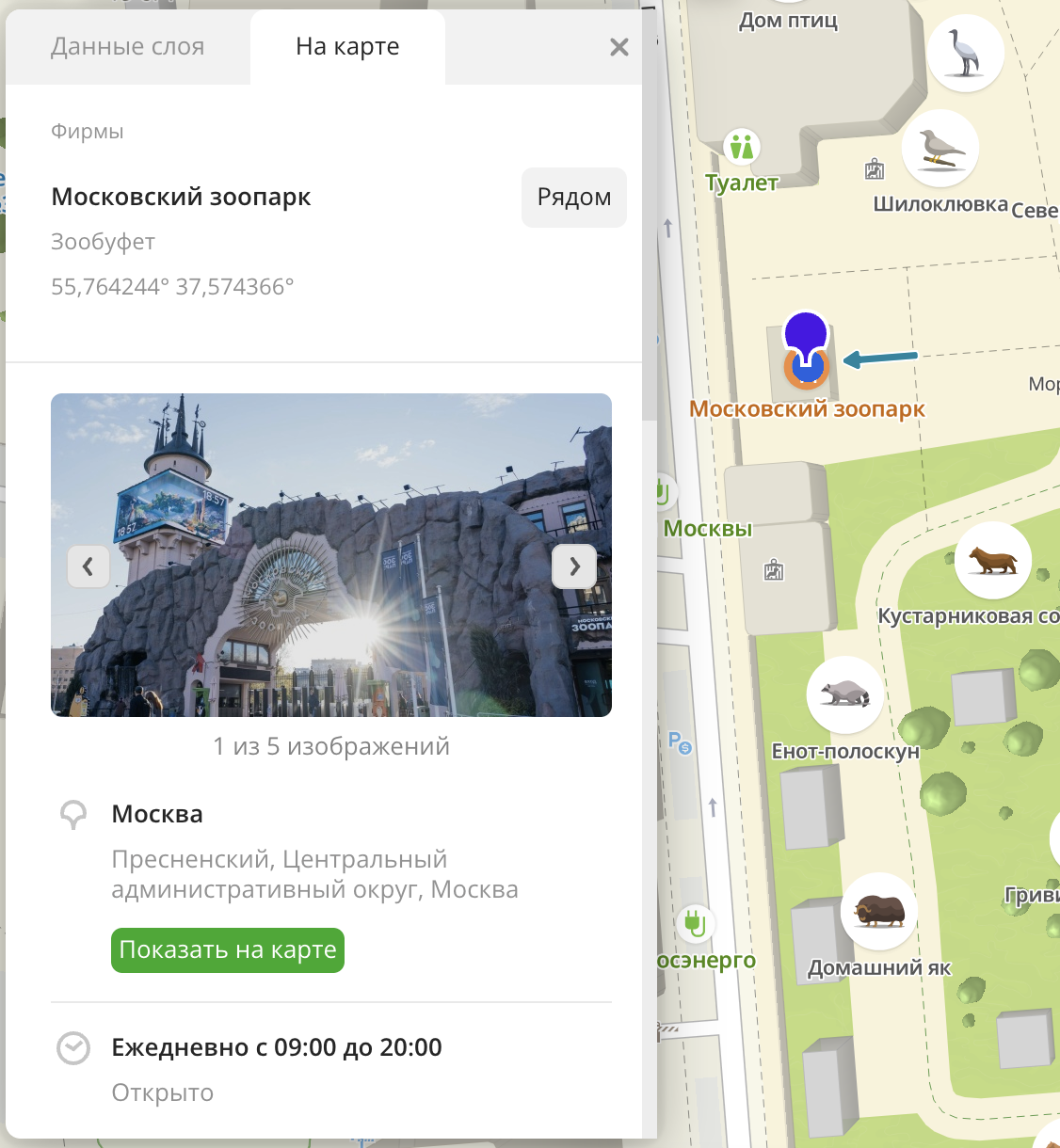Close the info panel
The width and height of the screenshot is (1060, 1148).
[618, 47]
